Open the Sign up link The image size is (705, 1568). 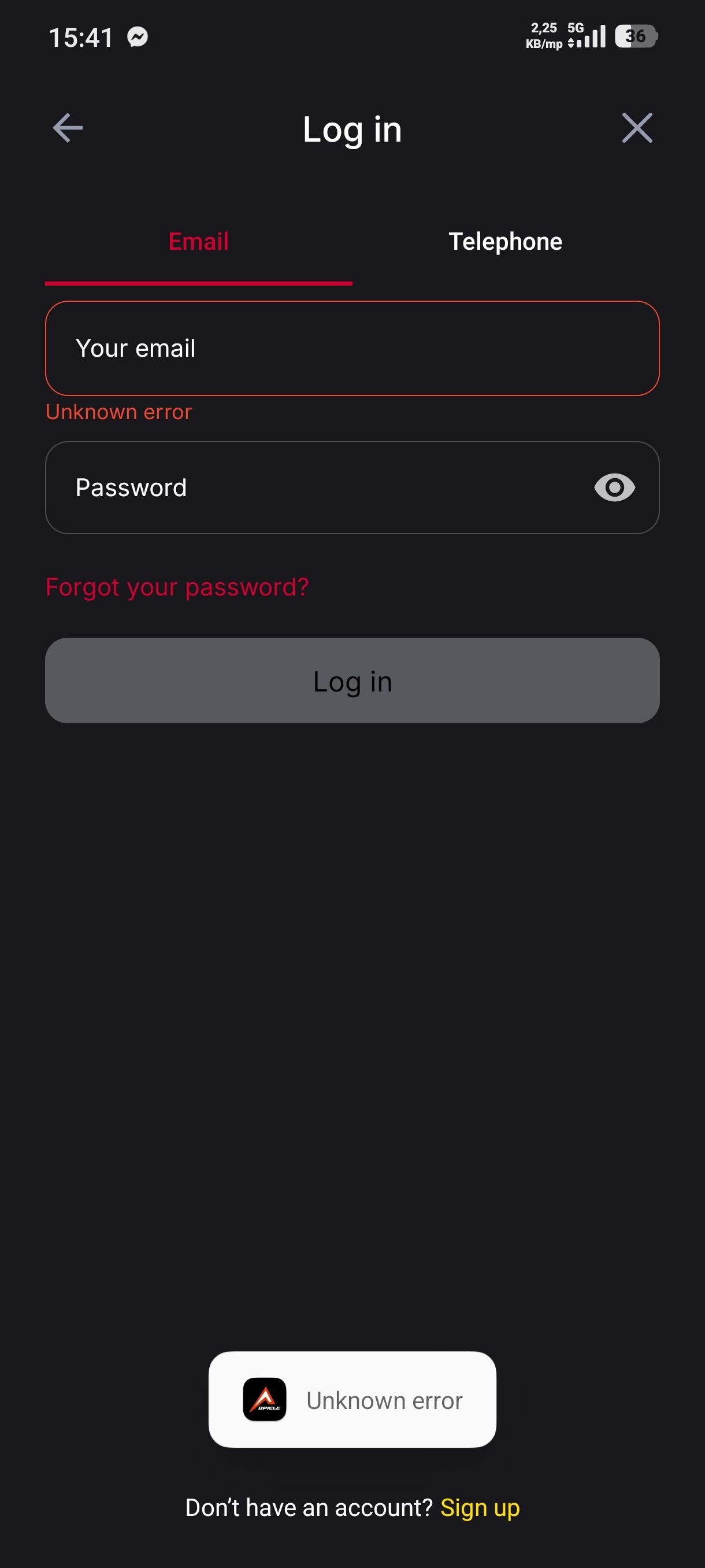point(480,1508)
